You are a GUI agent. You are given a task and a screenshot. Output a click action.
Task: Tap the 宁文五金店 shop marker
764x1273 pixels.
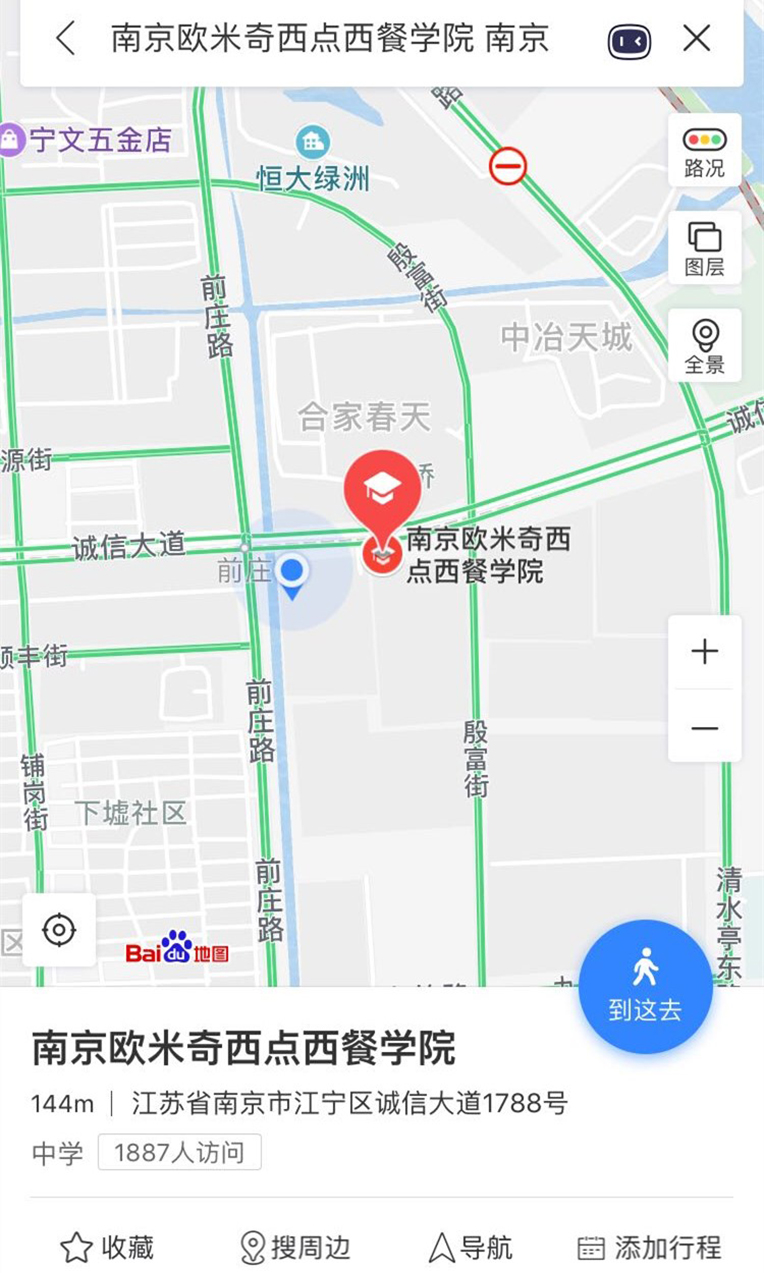(12, 140)
